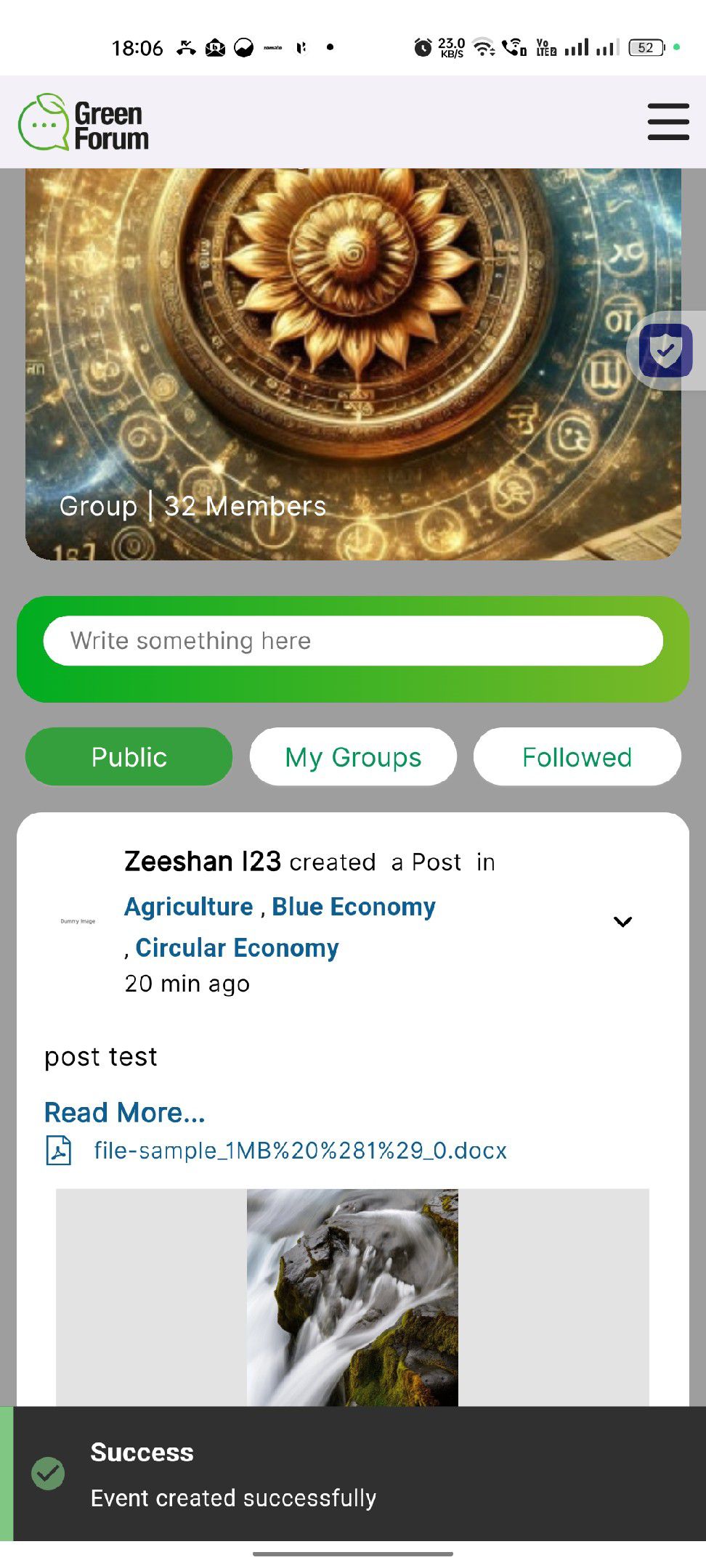This screenshot has height=1568, width=706.
Task: Open the Agriculture topic link
Action: point(189,907)
